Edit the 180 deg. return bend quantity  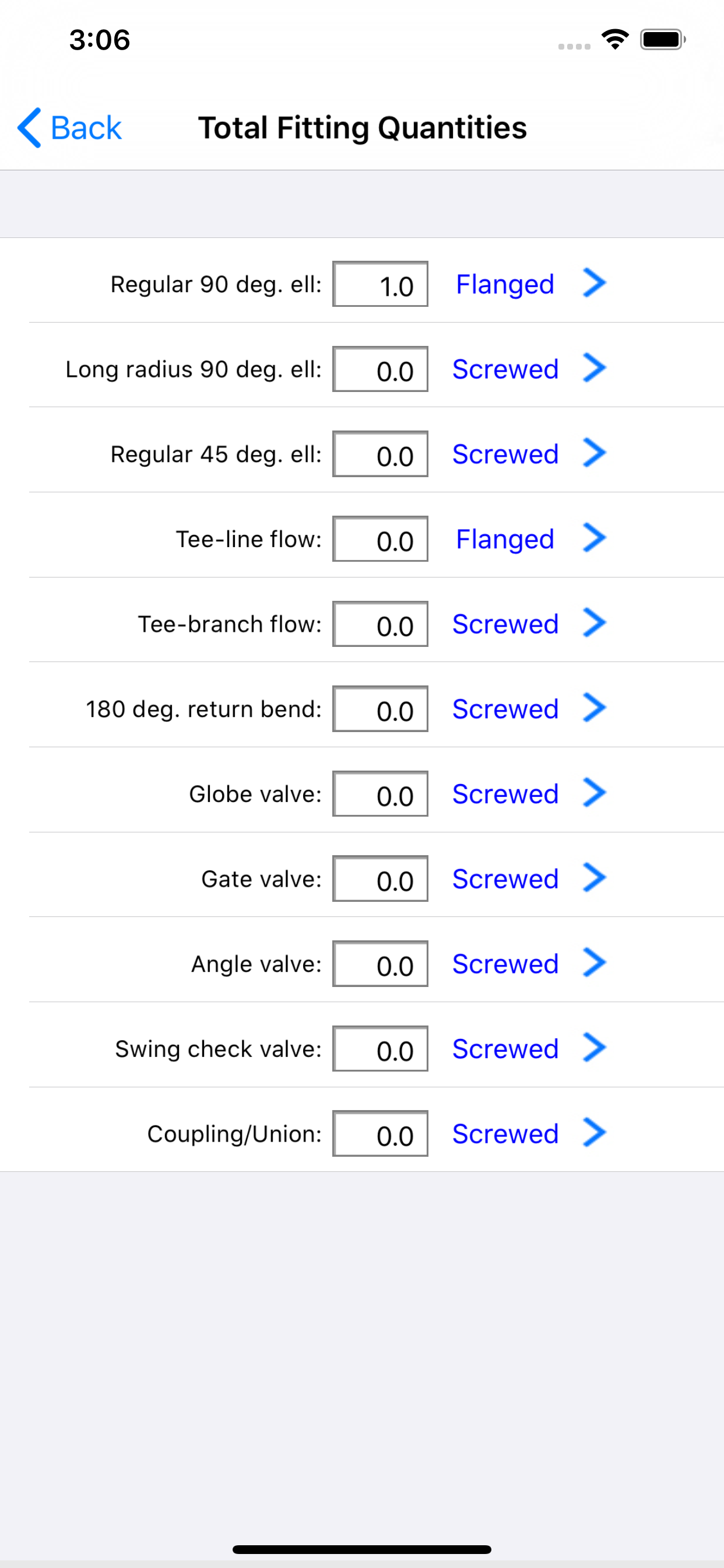[x=380, y=709]
